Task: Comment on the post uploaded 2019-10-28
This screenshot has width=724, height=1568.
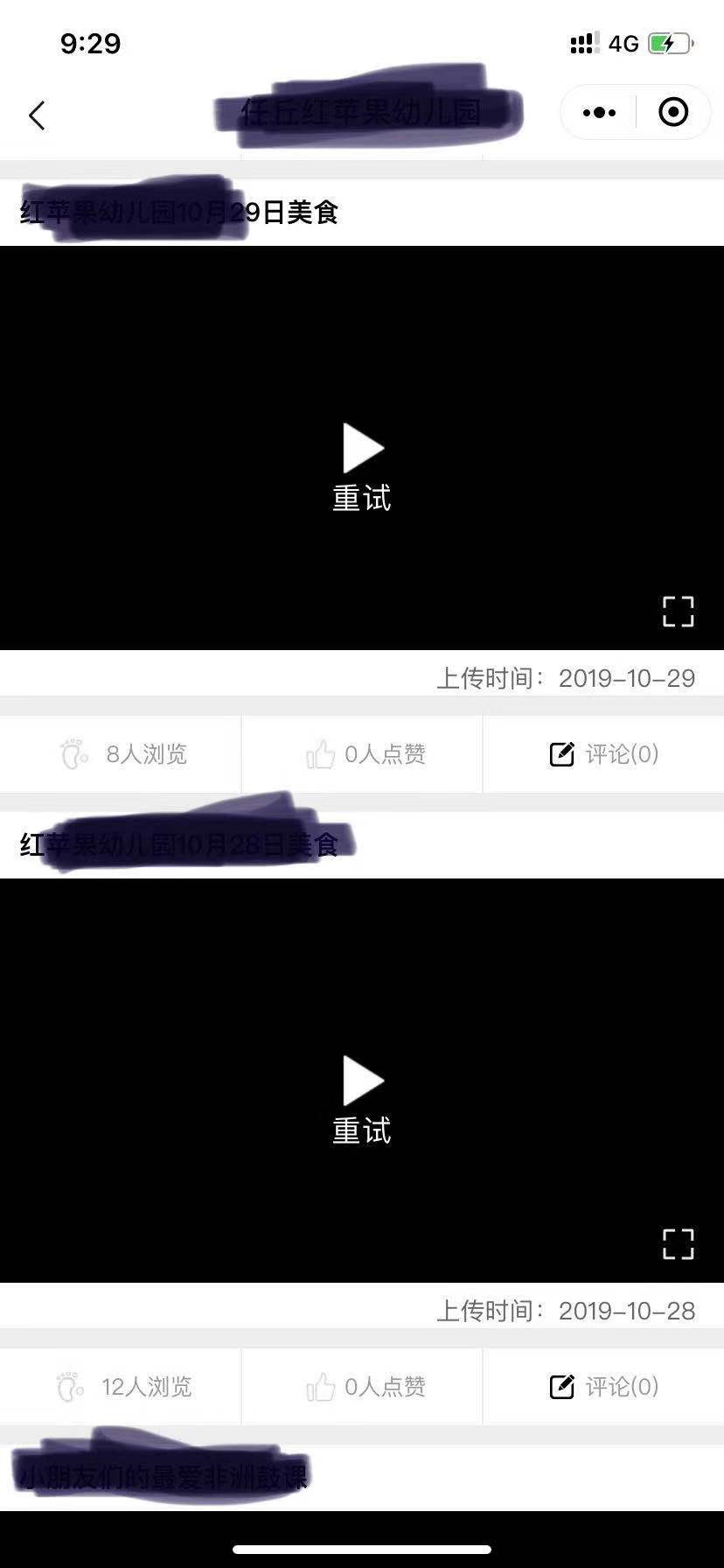Action: tap(603, 1387)
